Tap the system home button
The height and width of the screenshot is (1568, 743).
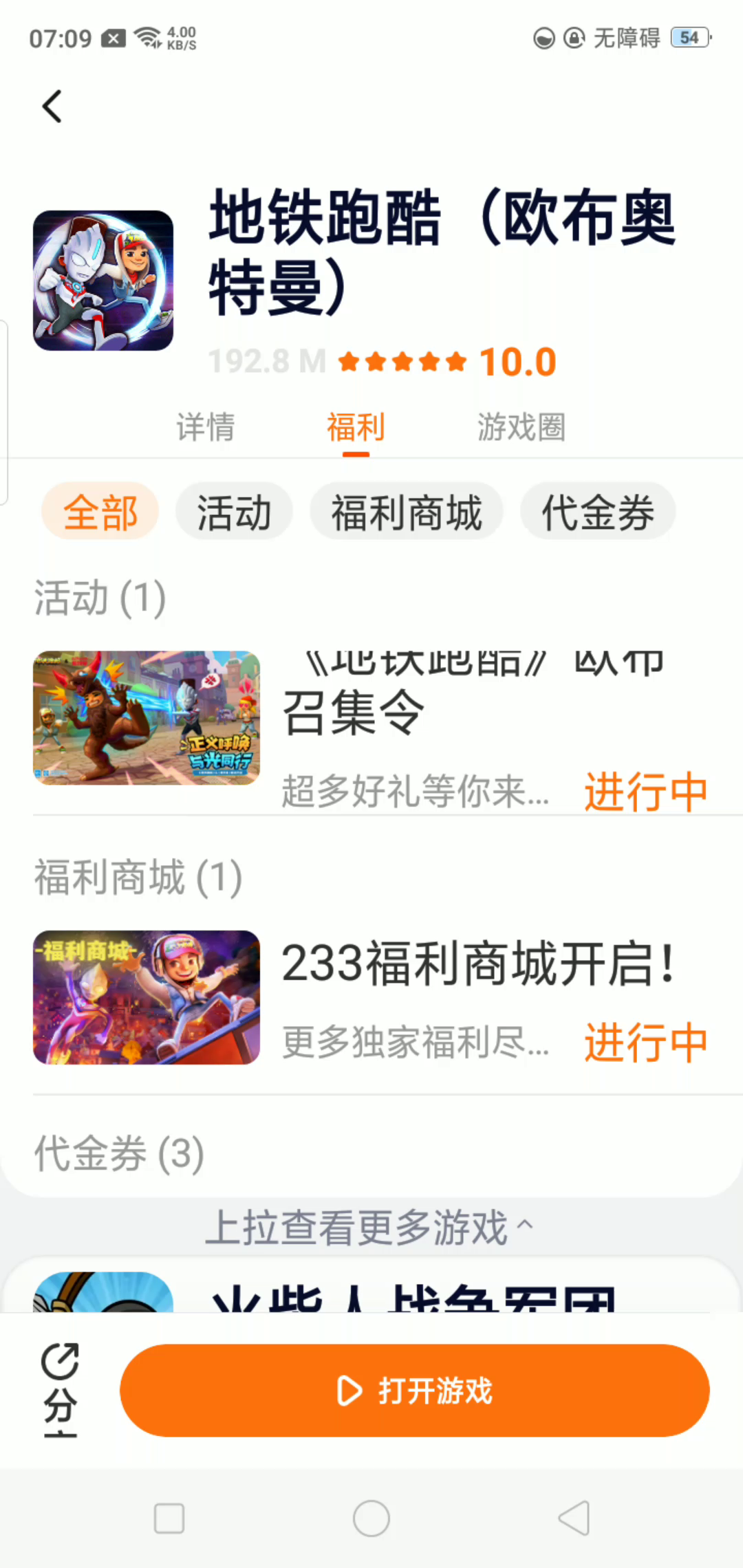point(371,1518)
